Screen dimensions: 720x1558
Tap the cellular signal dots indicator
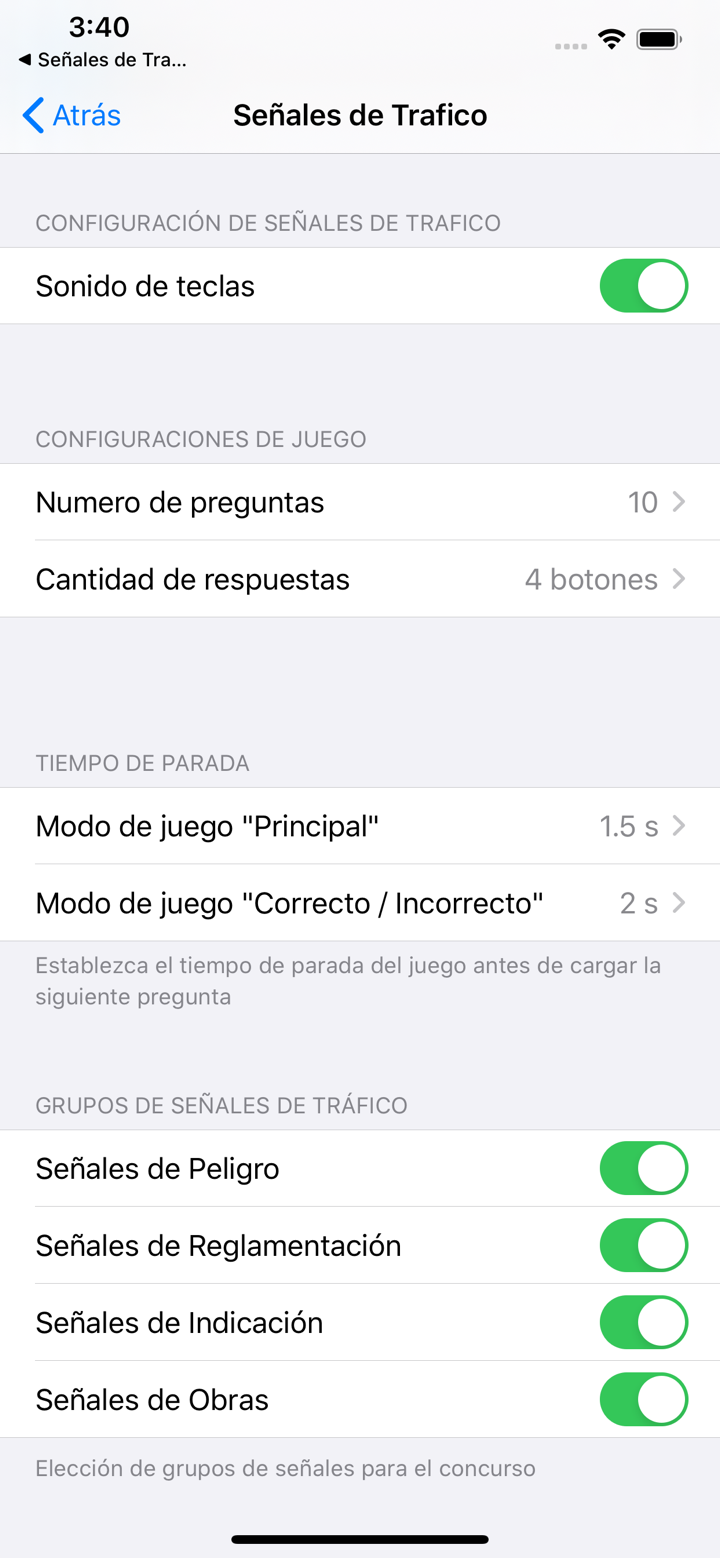570,45
